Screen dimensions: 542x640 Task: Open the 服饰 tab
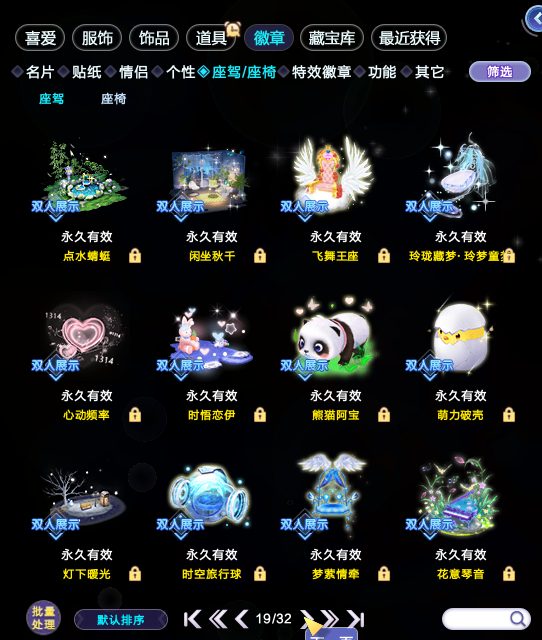[97, 38]
